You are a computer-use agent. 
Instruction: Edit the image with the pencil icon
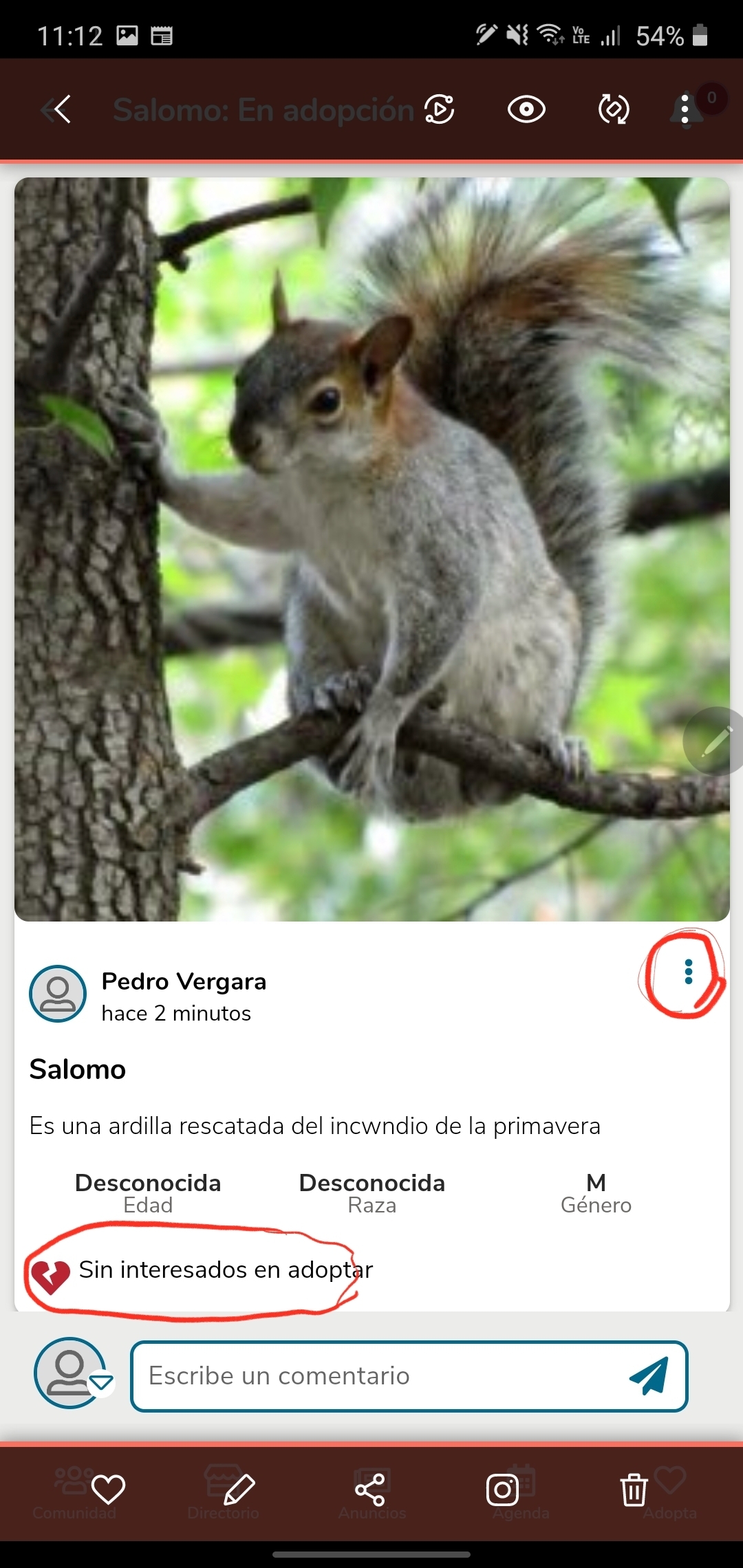click(239, 1489)
